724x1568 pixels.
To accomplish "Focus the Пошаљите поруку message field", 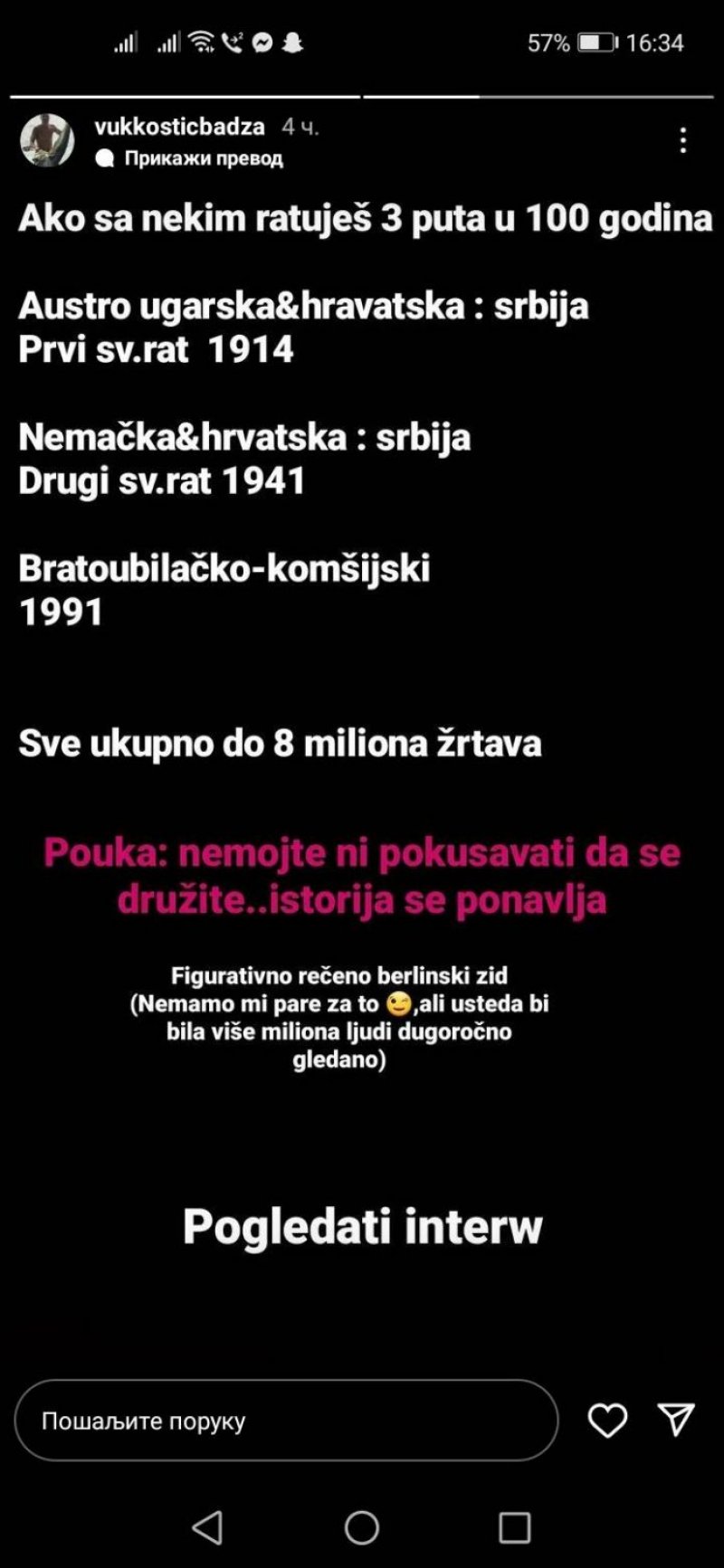I will pos(286,1421).
